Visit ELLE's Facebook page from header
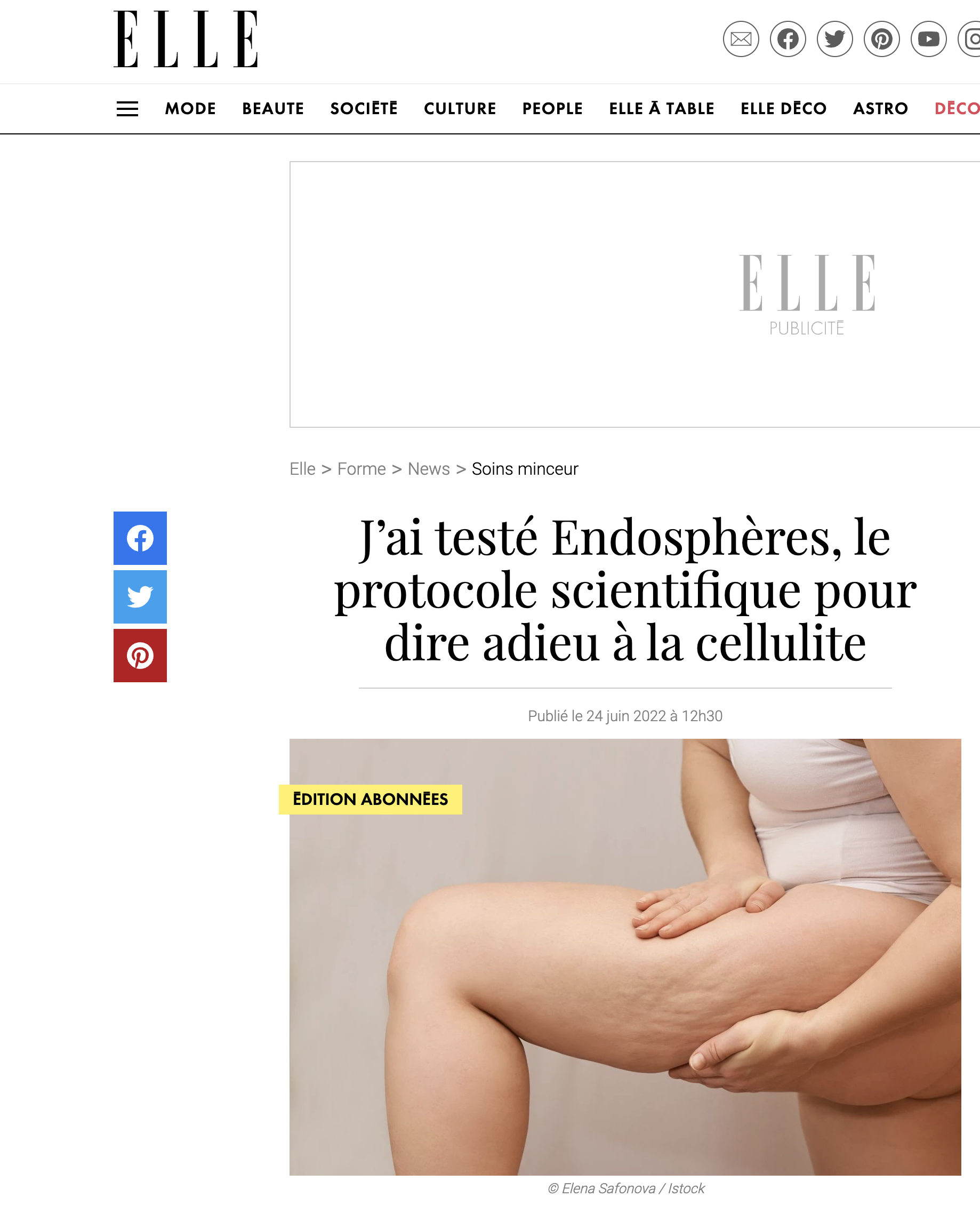Viewport: 980px width, 1213px height. (788, 39)
